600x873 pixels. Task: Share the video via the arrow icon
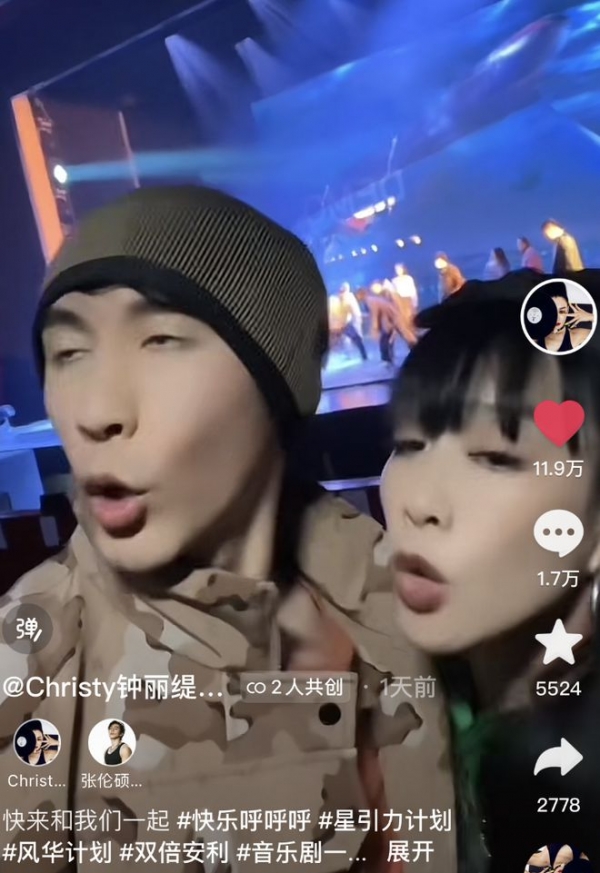(558, 759)
